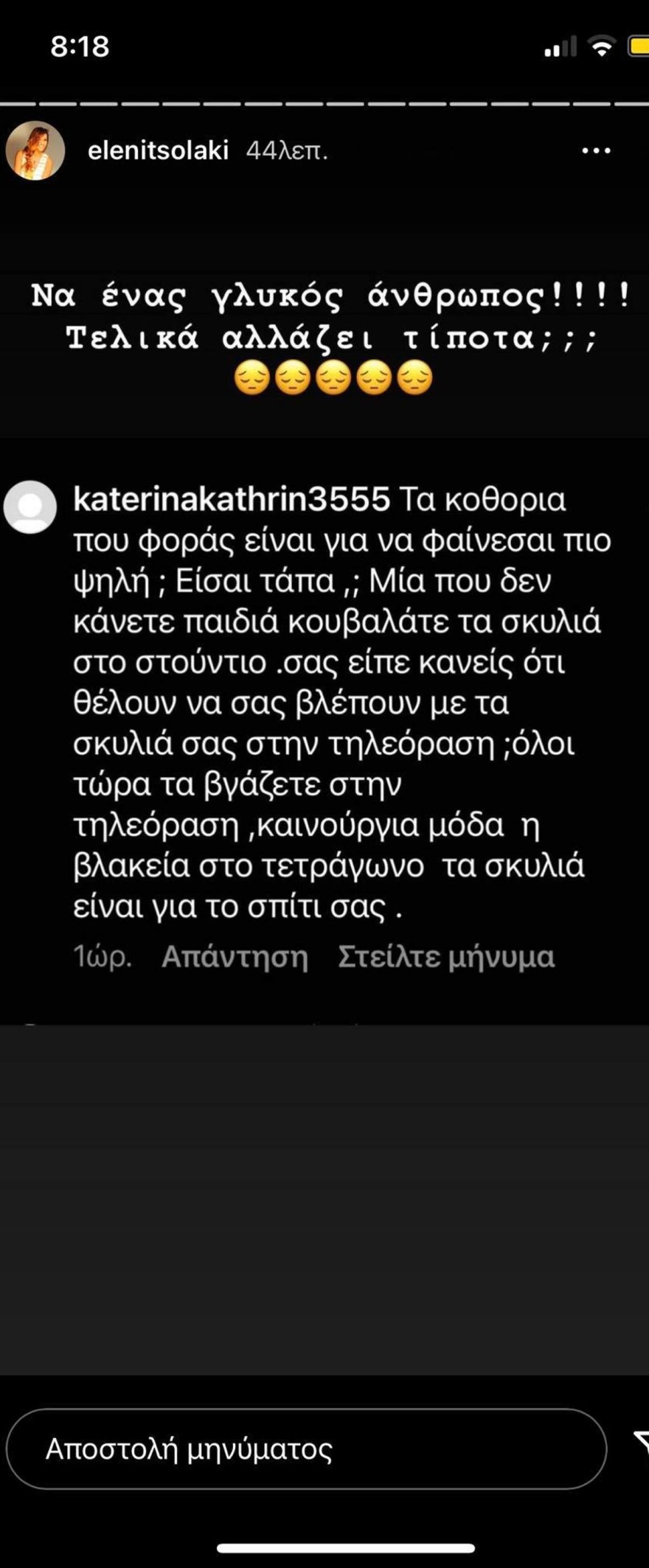
Task: Click the first pensive emoji in the story
Action: click(x=252, y=379)
